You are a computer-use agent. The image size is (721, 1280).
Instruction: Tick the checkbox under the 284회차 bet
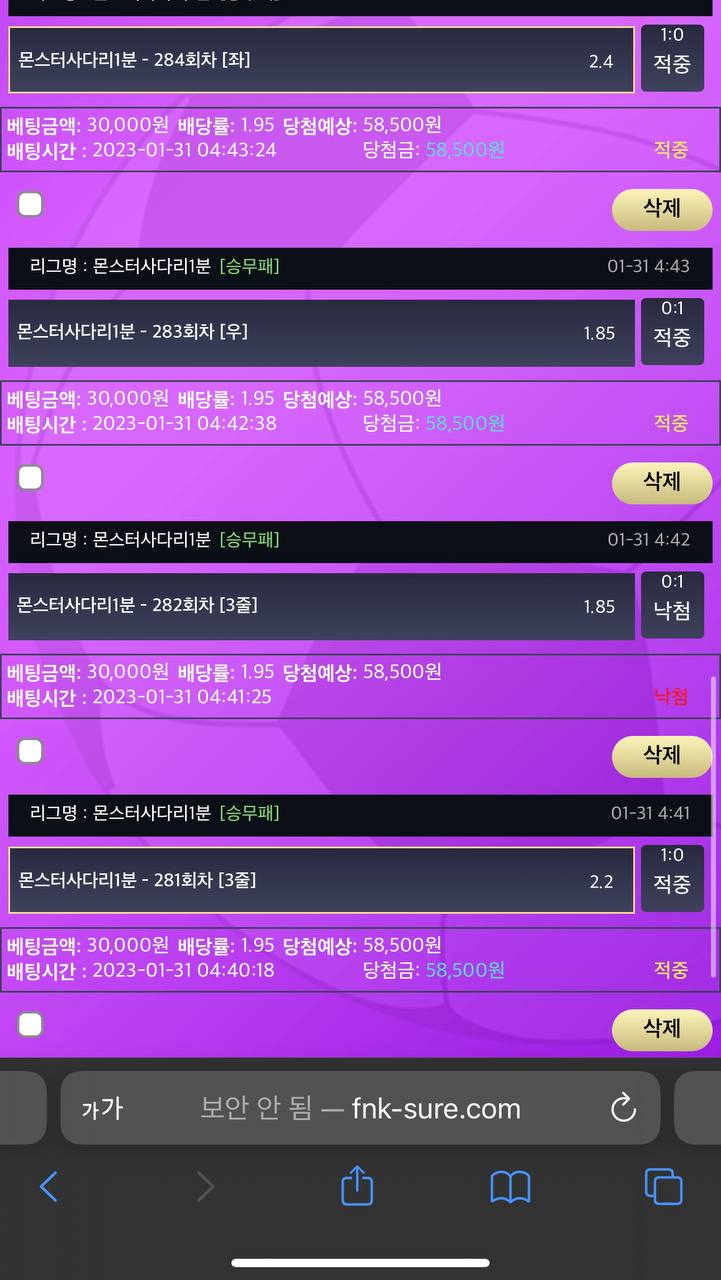[31, 205]
